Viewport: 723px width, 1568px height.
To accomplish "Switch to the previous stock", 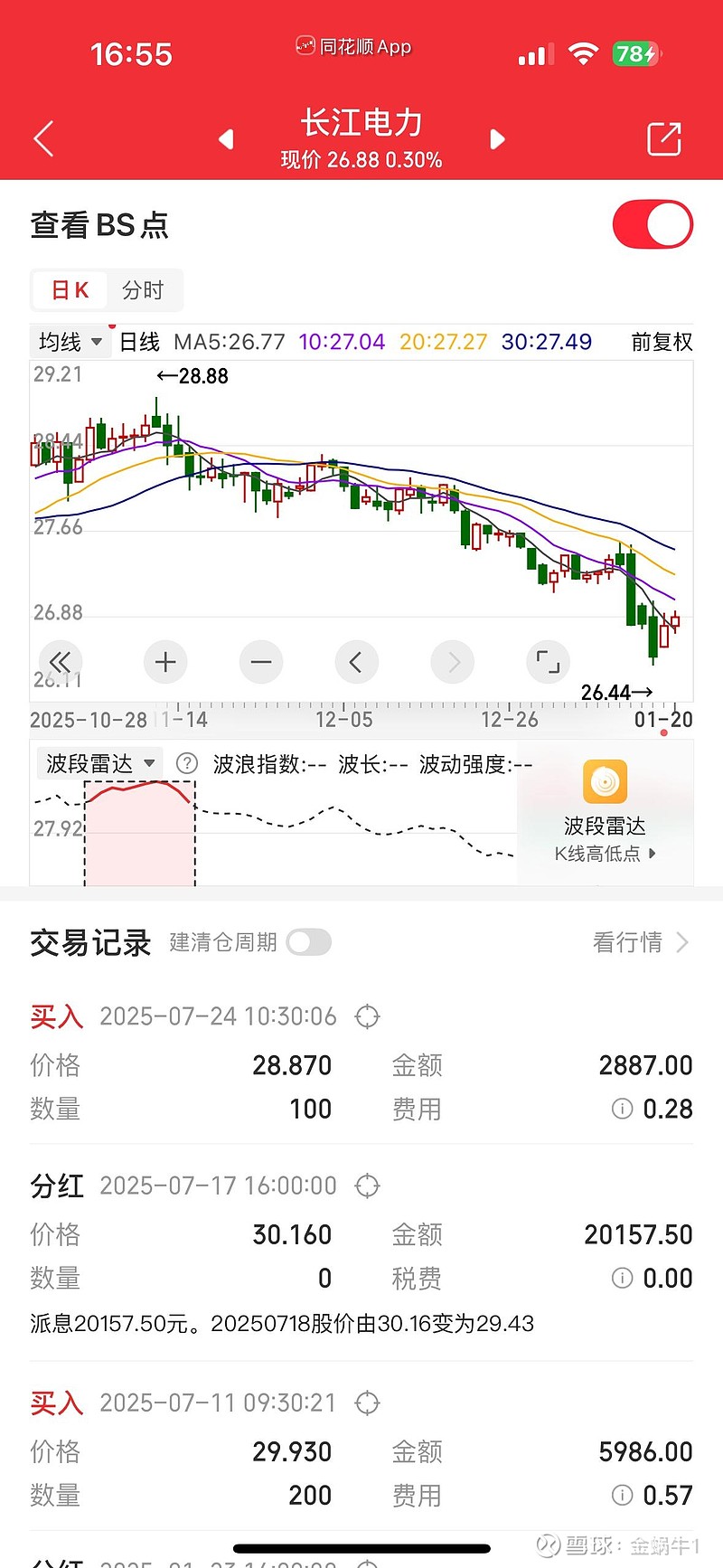I will (x=226, y=139).
